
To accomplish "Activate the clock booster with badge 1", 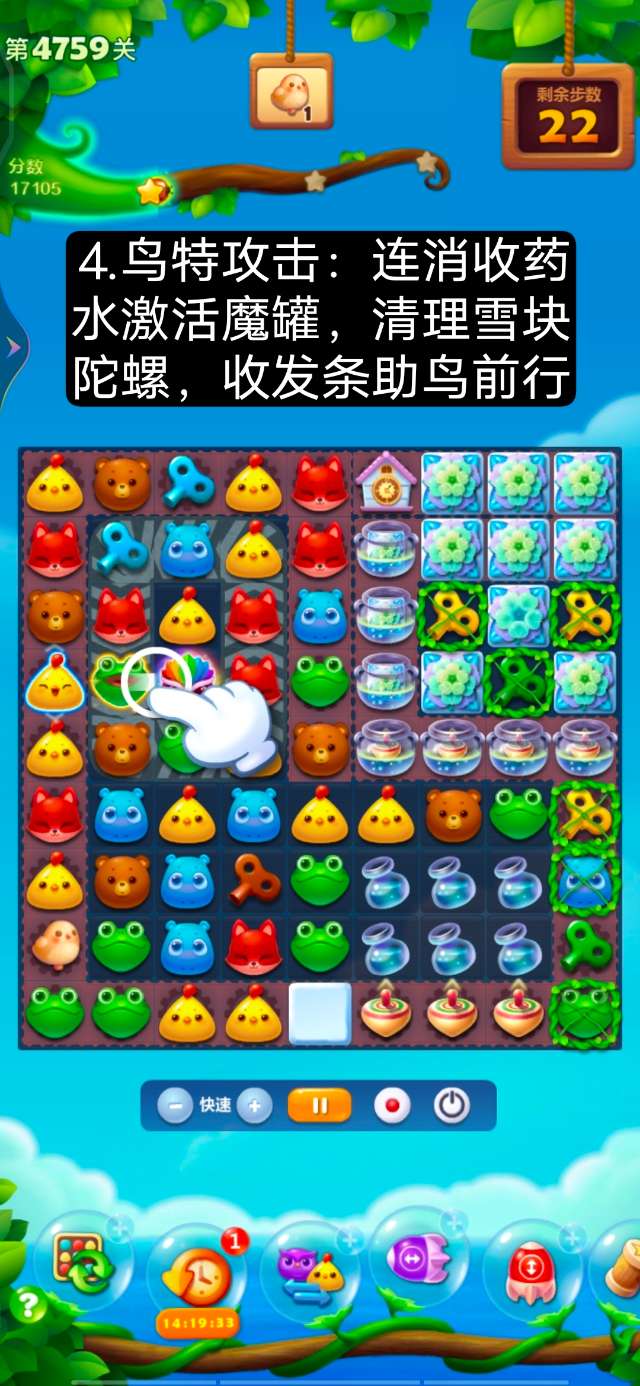I will tap(196, 1274).
